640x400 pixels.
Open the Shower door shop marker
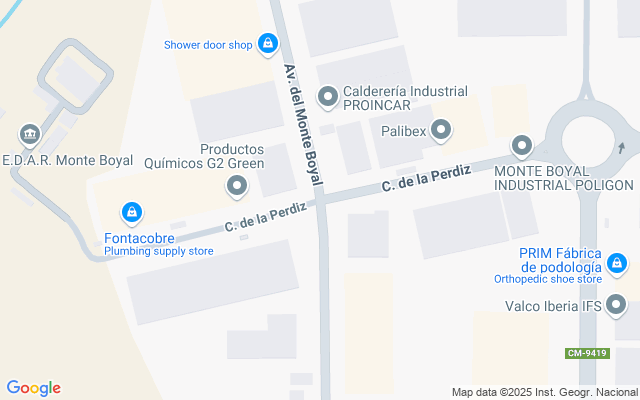(267, 44)
